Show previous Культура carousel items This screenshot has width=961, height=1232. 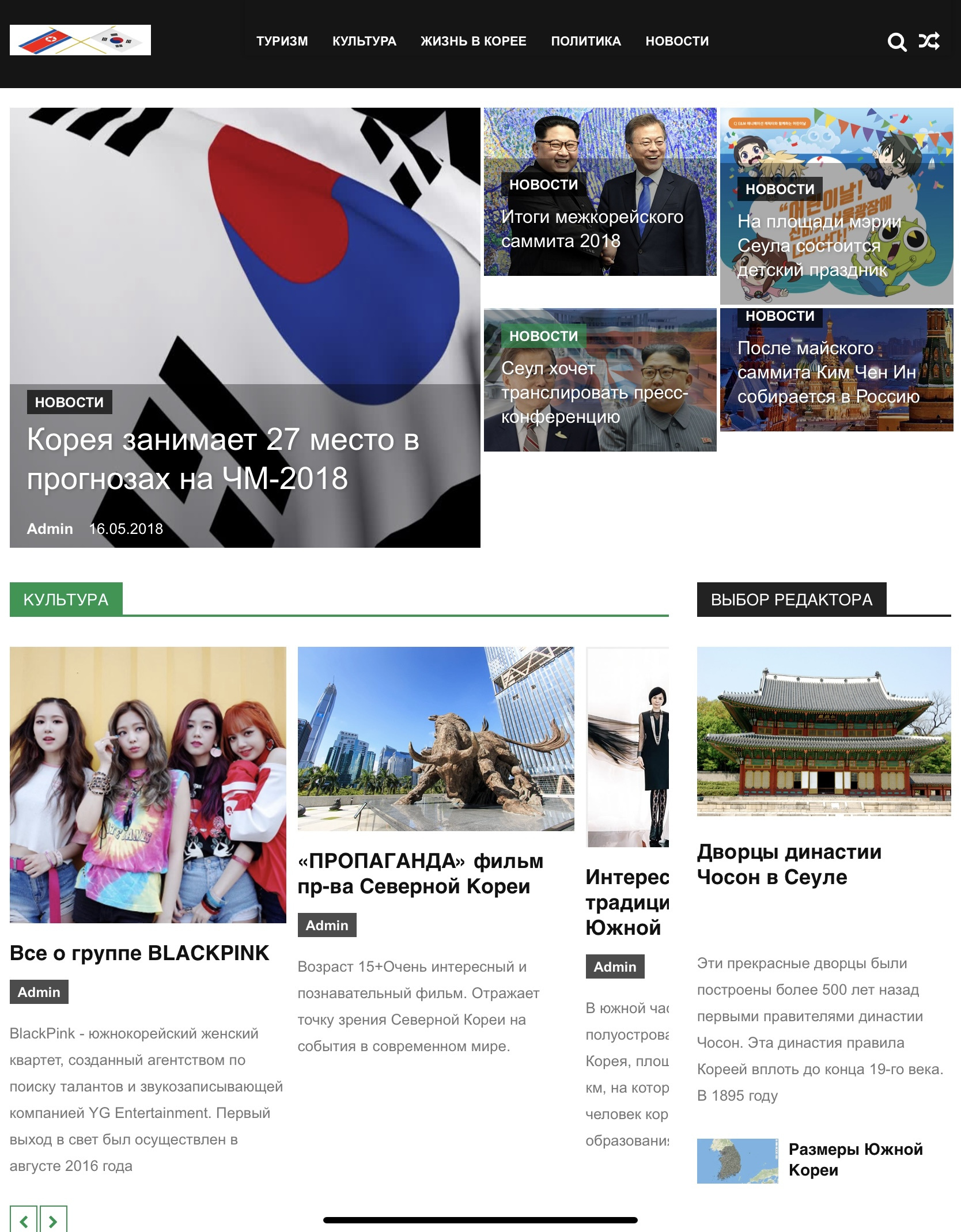pos(24,1220)
